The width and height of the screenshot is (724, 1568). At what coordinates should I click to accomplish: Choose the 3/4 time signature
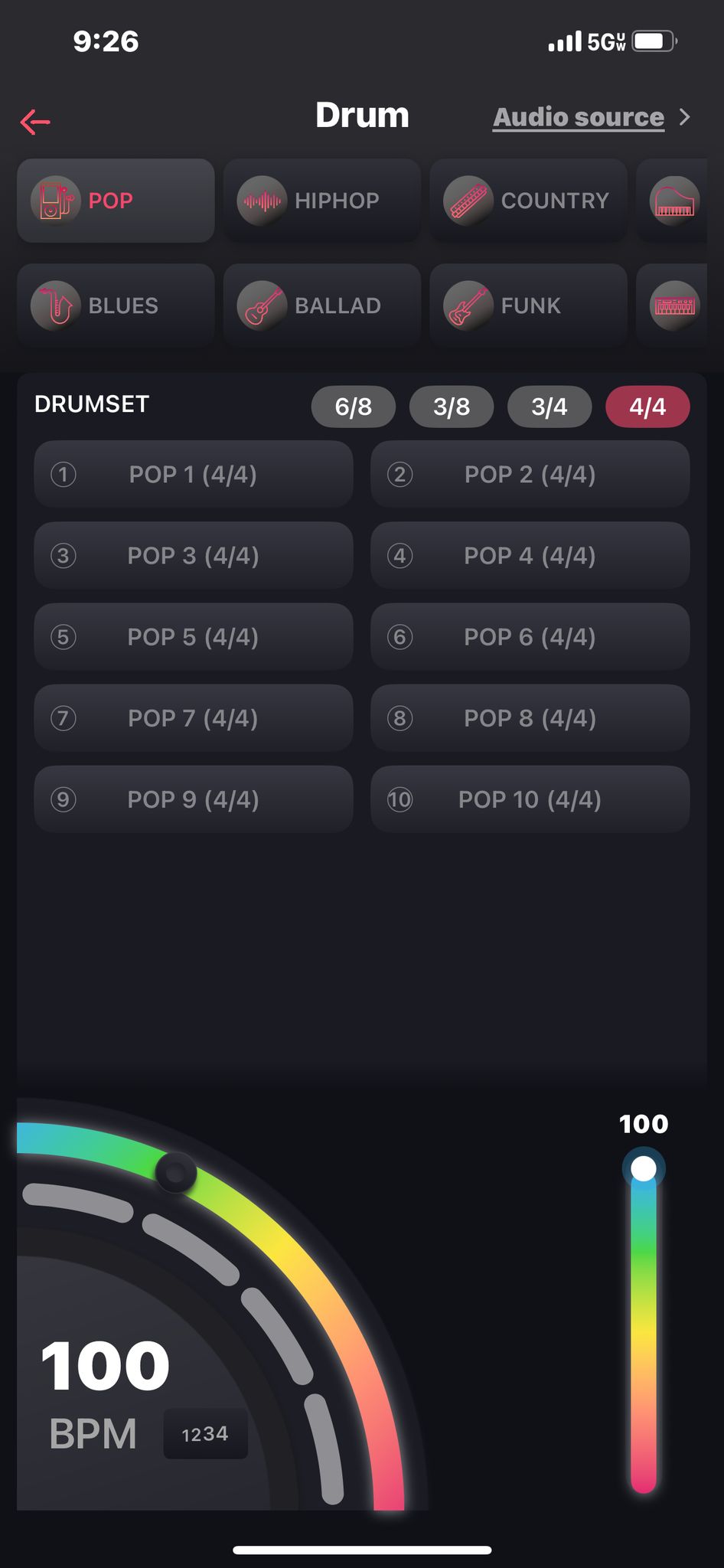pyautogui.click(x=549, y=407)
